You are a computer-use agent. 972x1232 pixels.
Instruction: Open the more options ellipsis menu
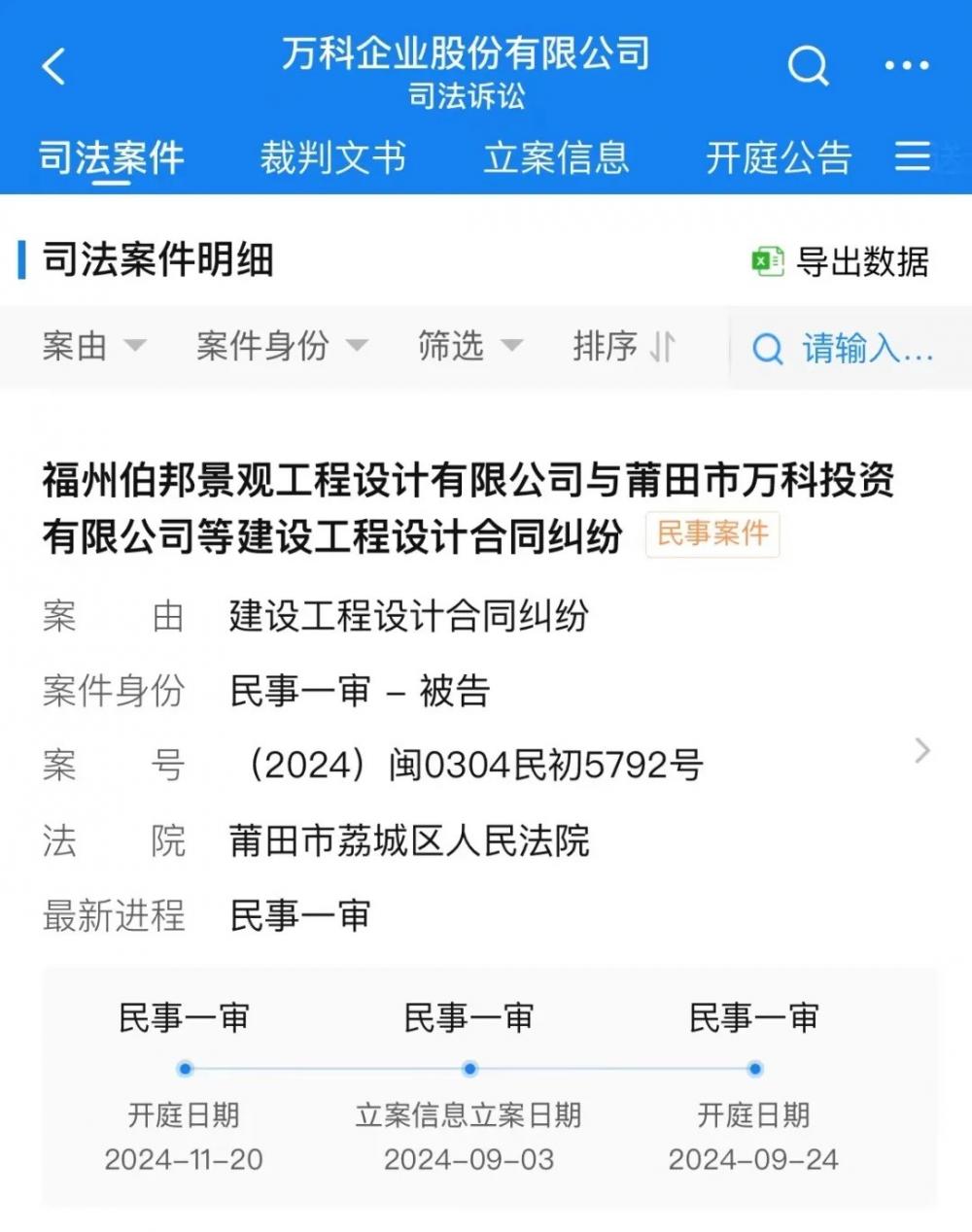coord(904,65)
